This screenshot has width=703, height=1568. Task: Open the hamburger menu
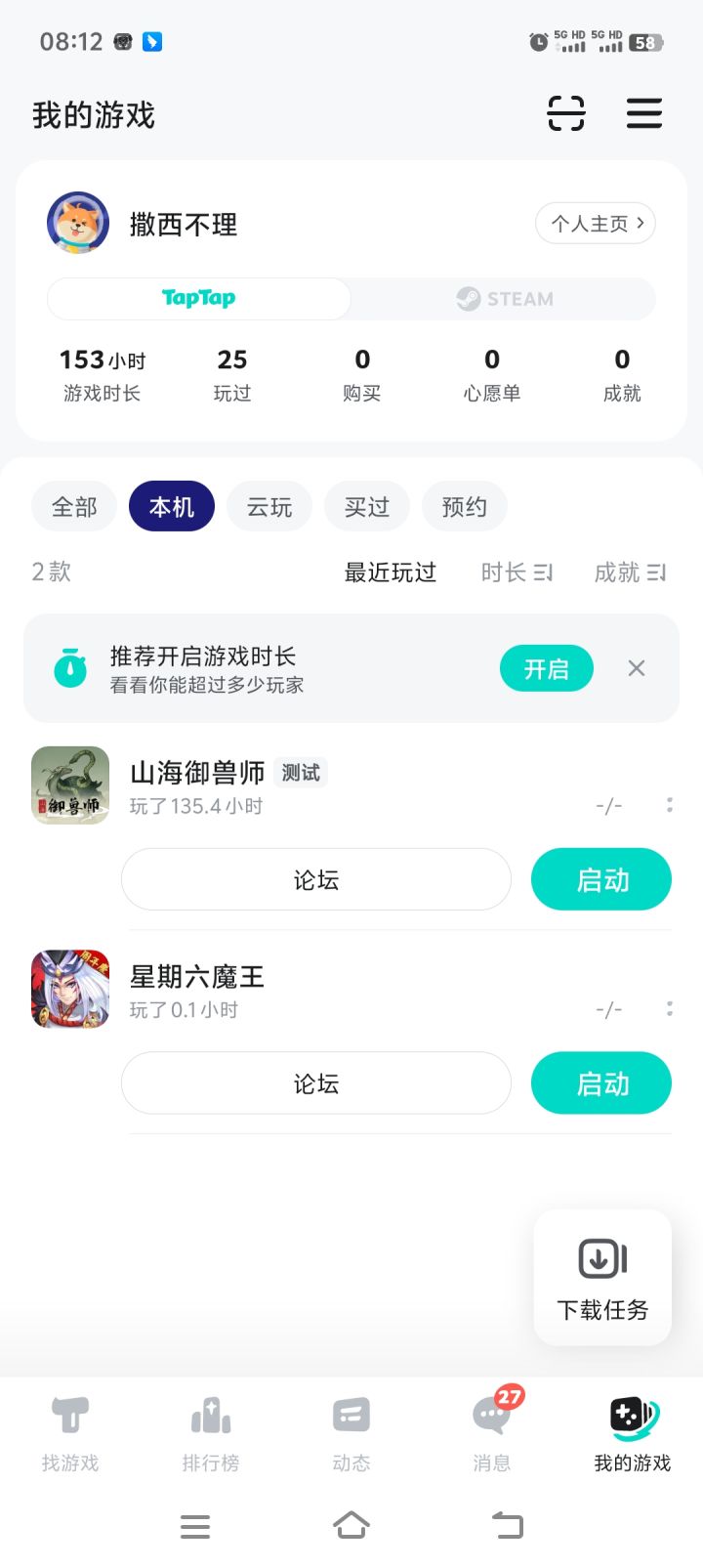644,114
